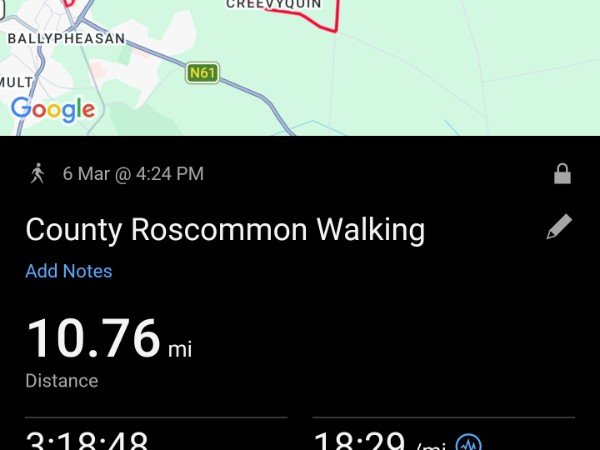
Task: Tap the Add Notes link
Action: coord(68,271)
